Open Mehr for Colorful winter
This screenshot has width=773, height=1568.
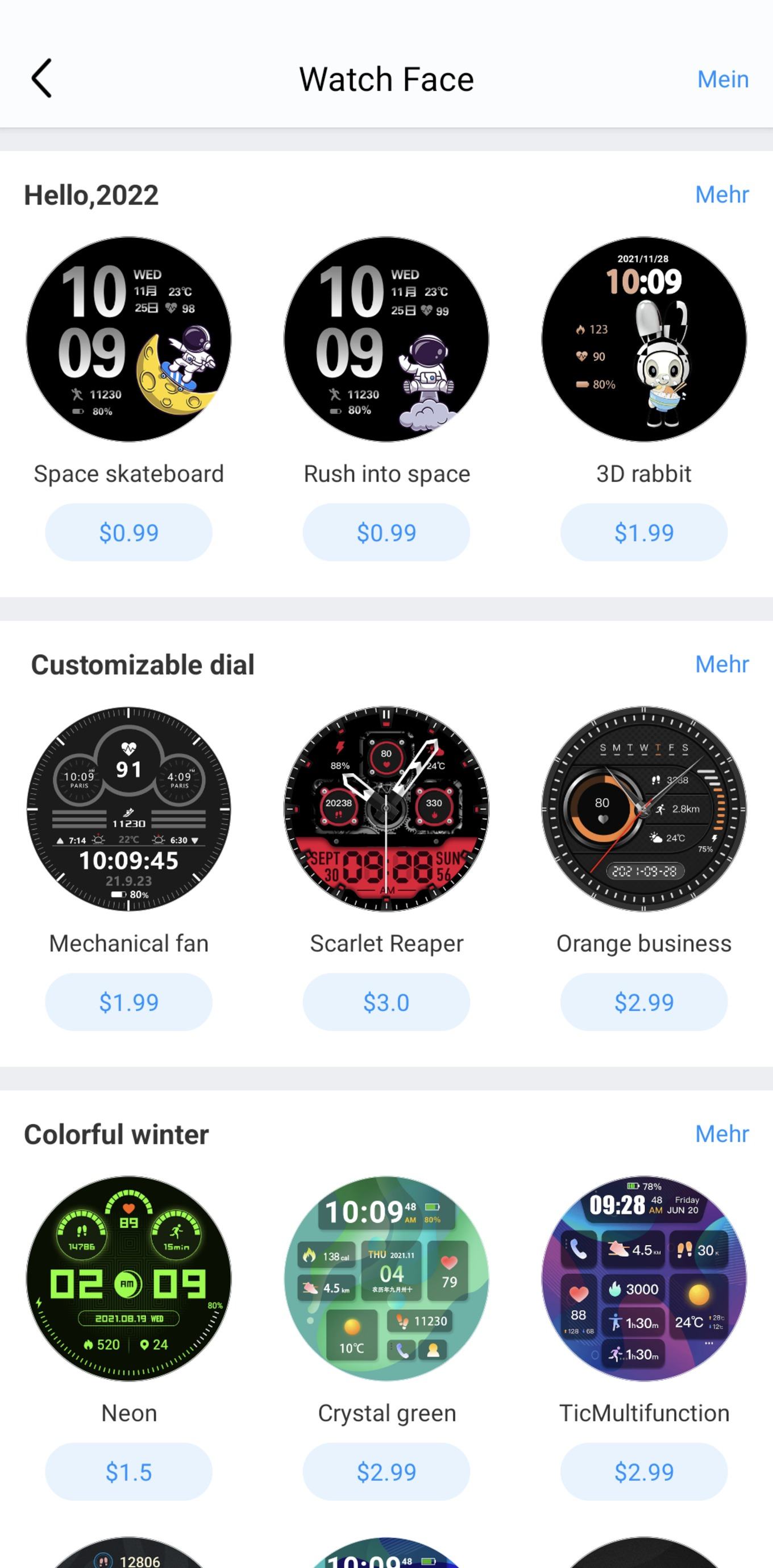pyautogui.click(x=722, y=1134)
